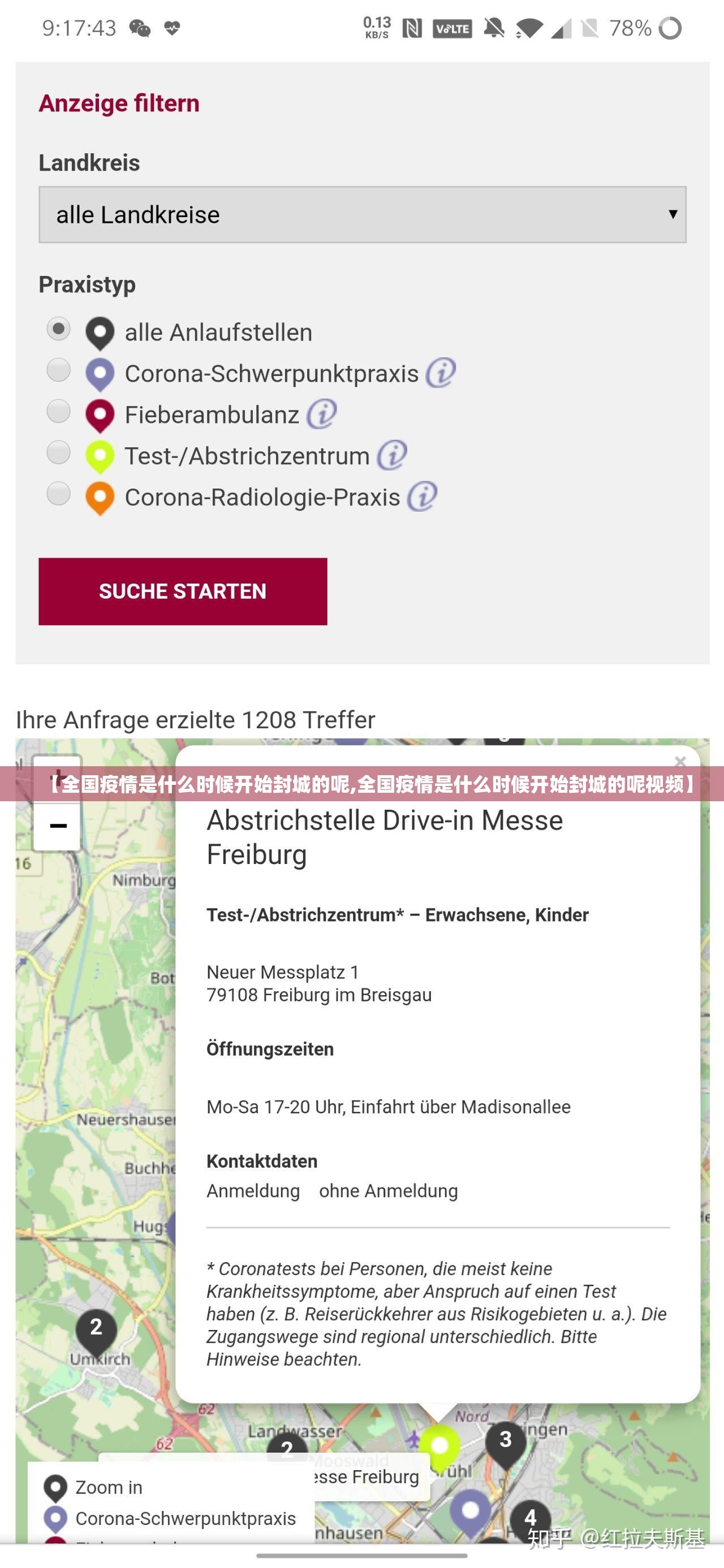724x1568 pixels.
Task: Close the Abstrichstelle Drive-in Messe popup
Action: click(x=680, y=761)
